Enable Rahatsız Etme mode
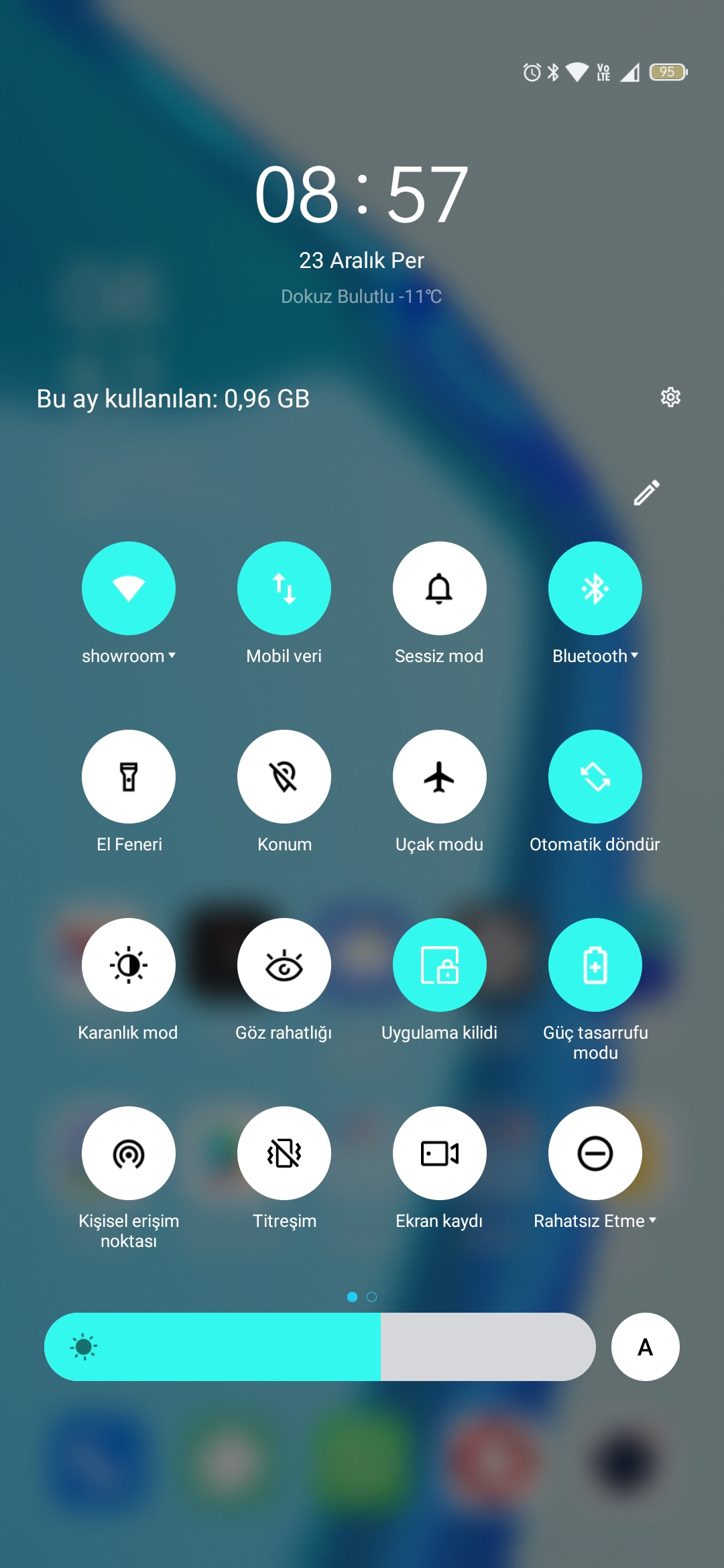724x1568 pixels. pos(595,1153)
